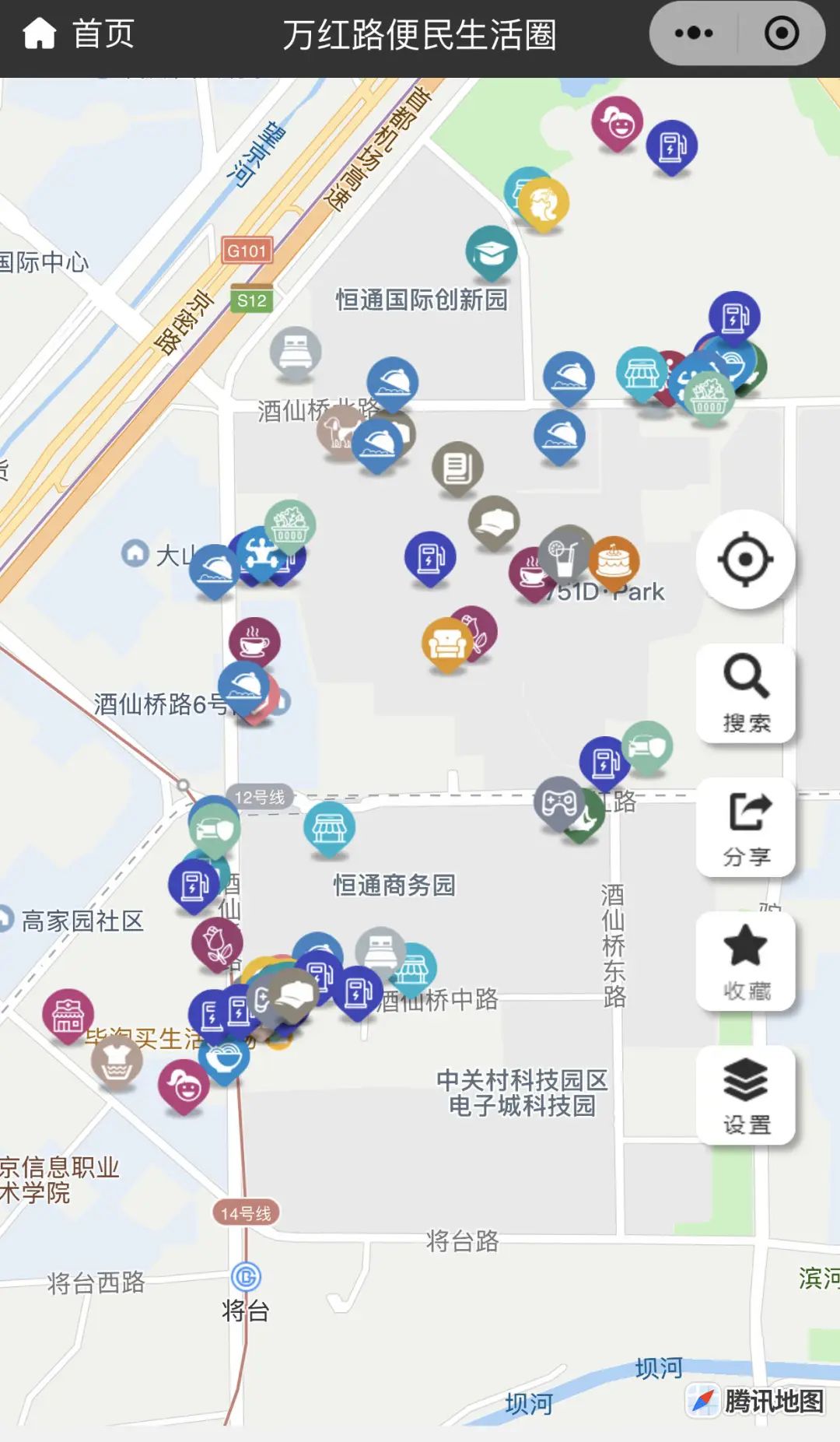Open 设置 layer settings
840x1442 pixels.
[x=745, y=1094]
